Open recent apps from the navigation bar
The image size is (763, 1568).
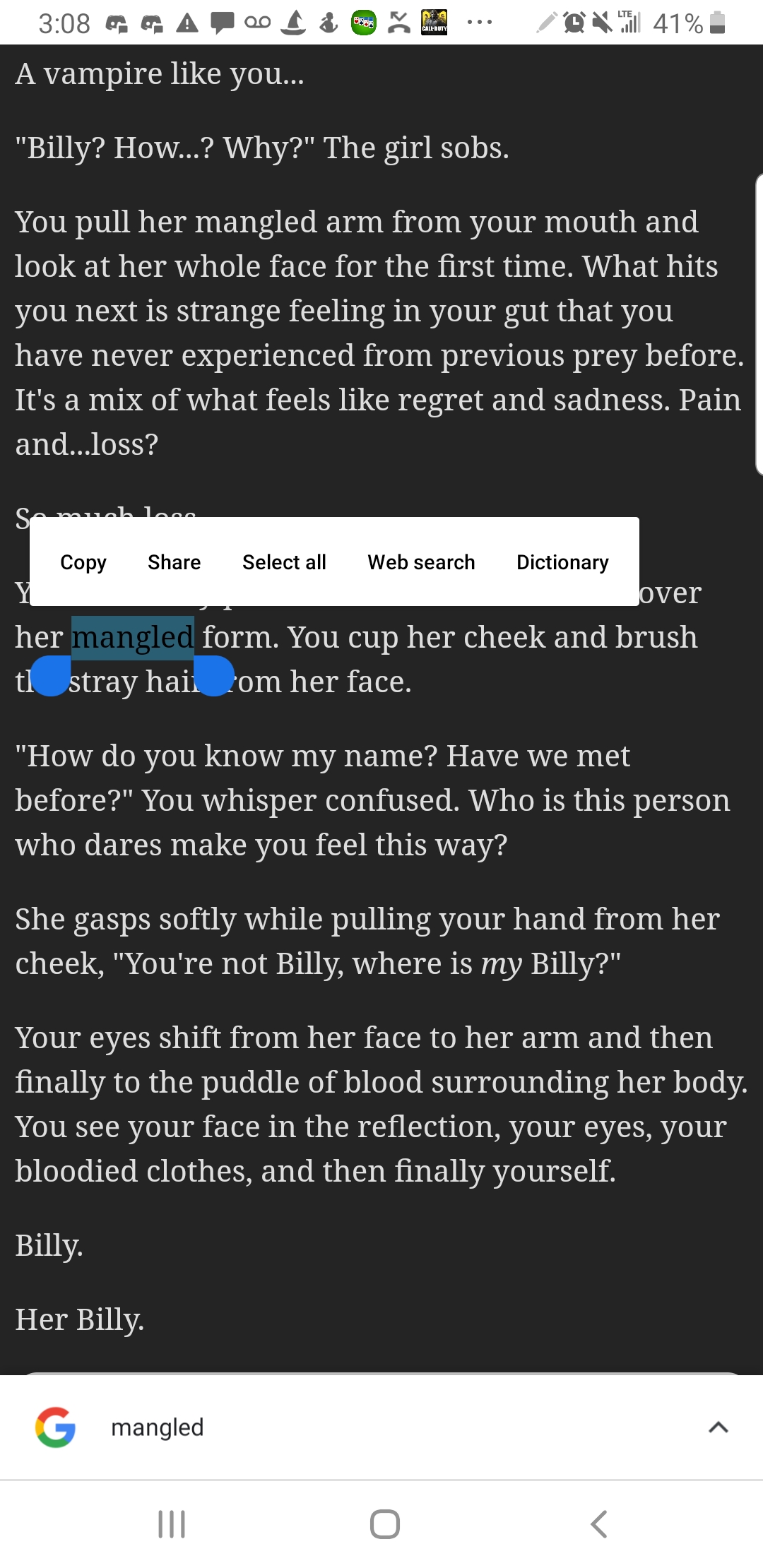(172, 1524)
